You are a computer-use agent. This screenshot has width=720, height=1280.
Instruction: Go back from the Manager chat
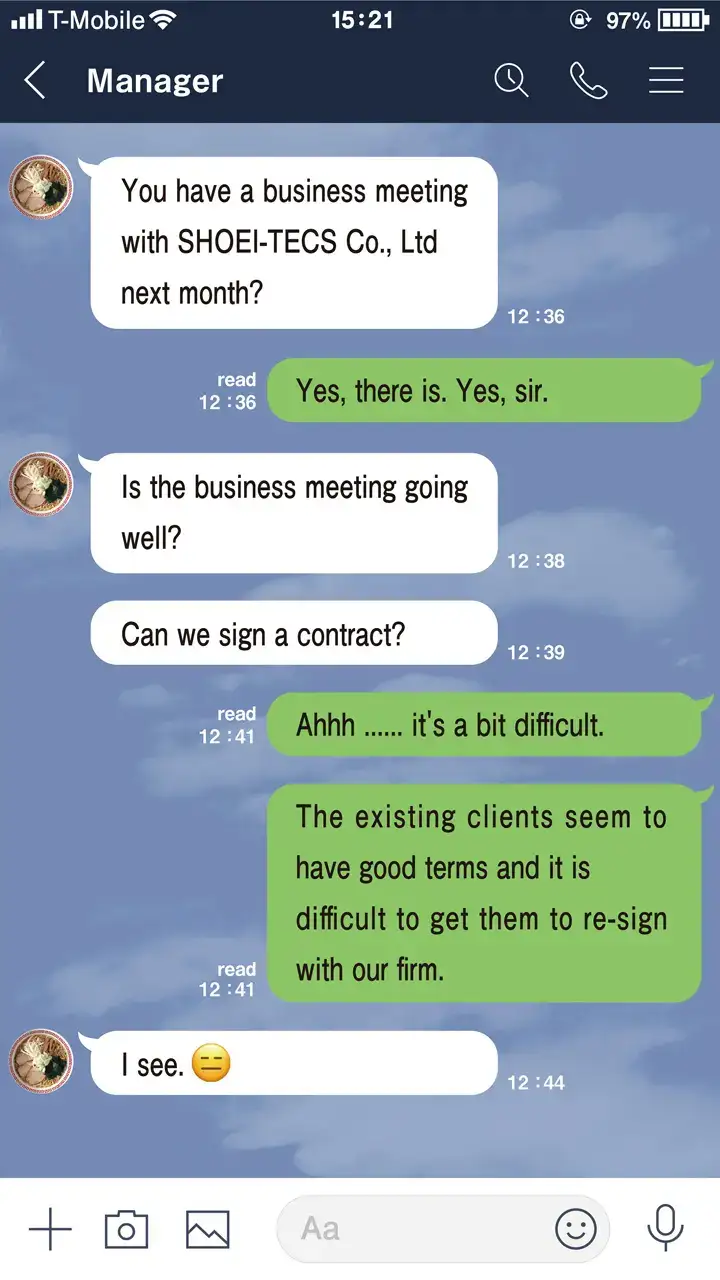tap(36, 81)
